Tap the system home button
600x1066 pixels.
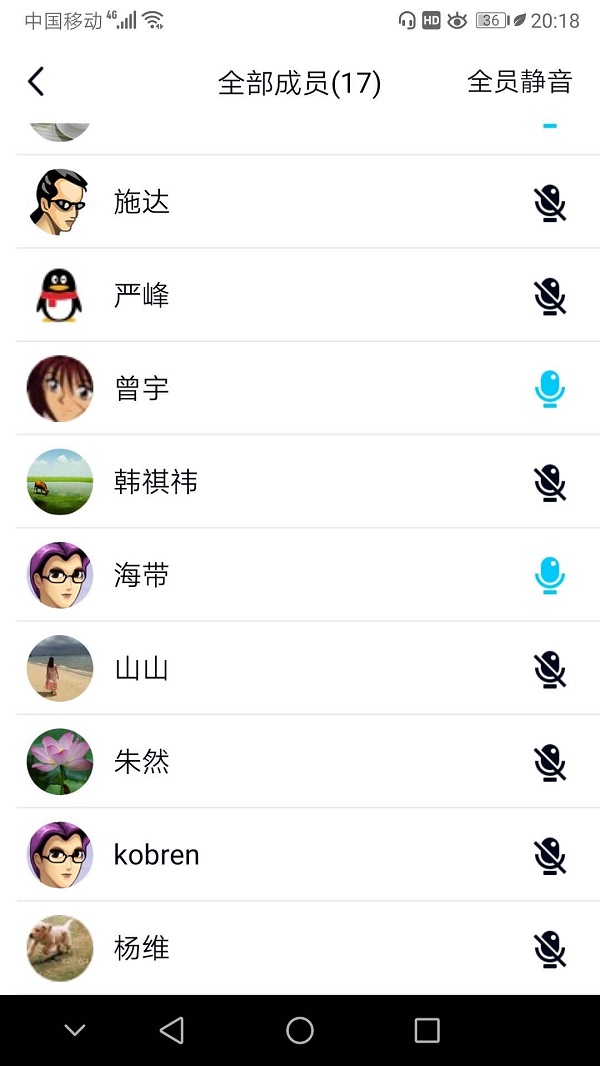[x=300, y=1030]
